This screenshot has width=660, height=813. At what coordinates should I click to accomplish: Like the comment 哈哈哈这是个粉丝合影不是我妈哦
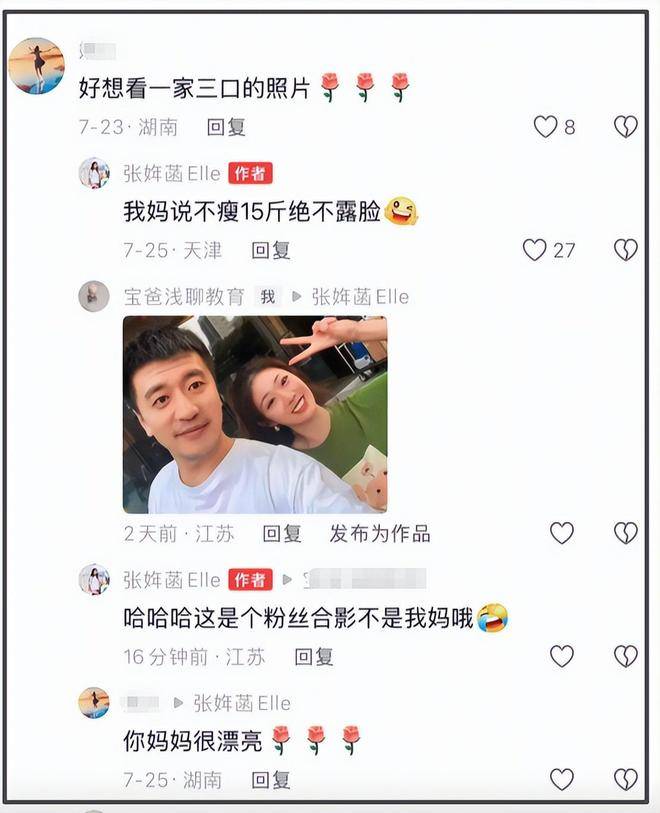click(x=562, y=656)
